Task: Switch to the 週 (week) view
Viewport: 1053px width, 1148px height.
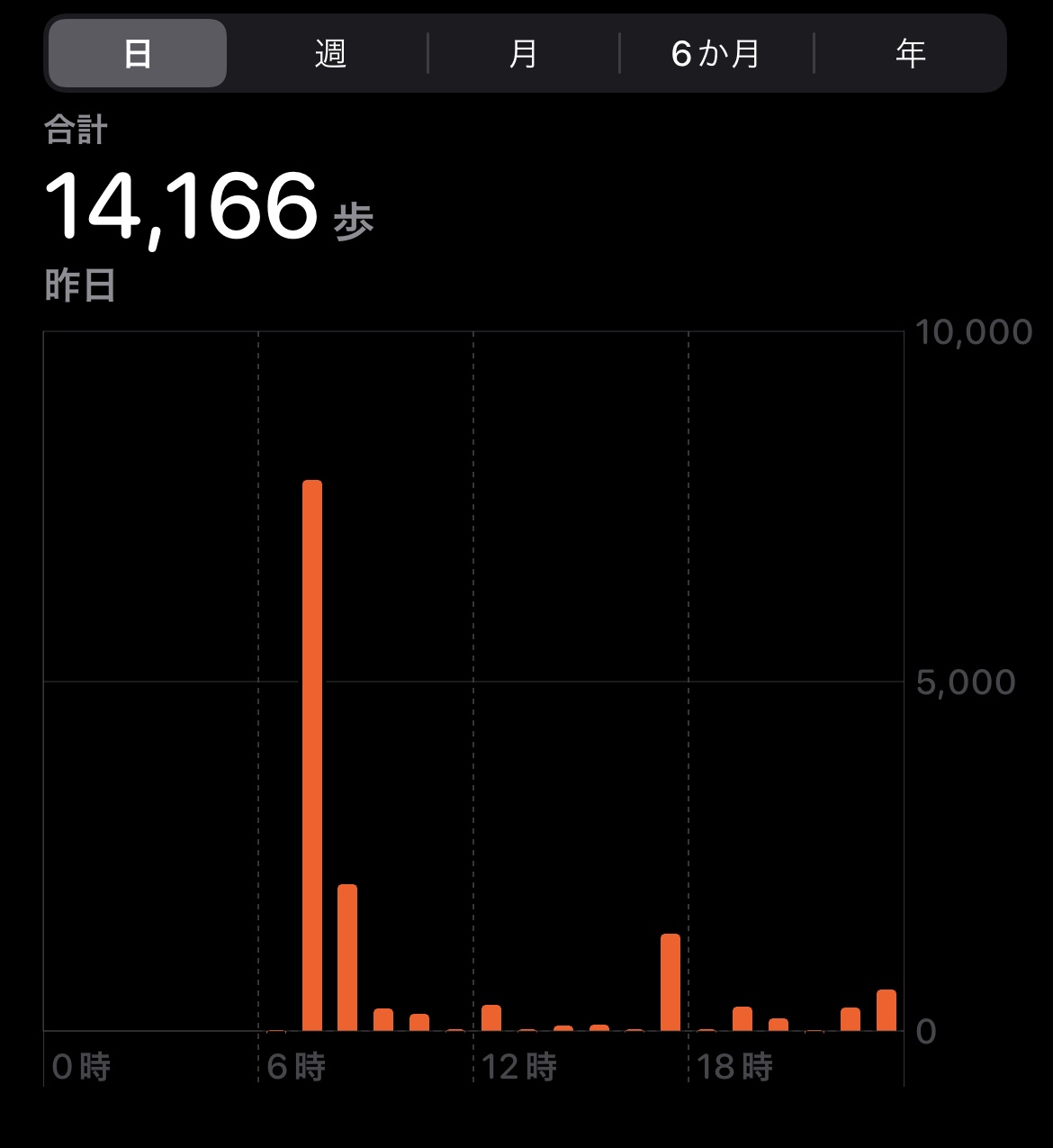Action: pos(330,54)
